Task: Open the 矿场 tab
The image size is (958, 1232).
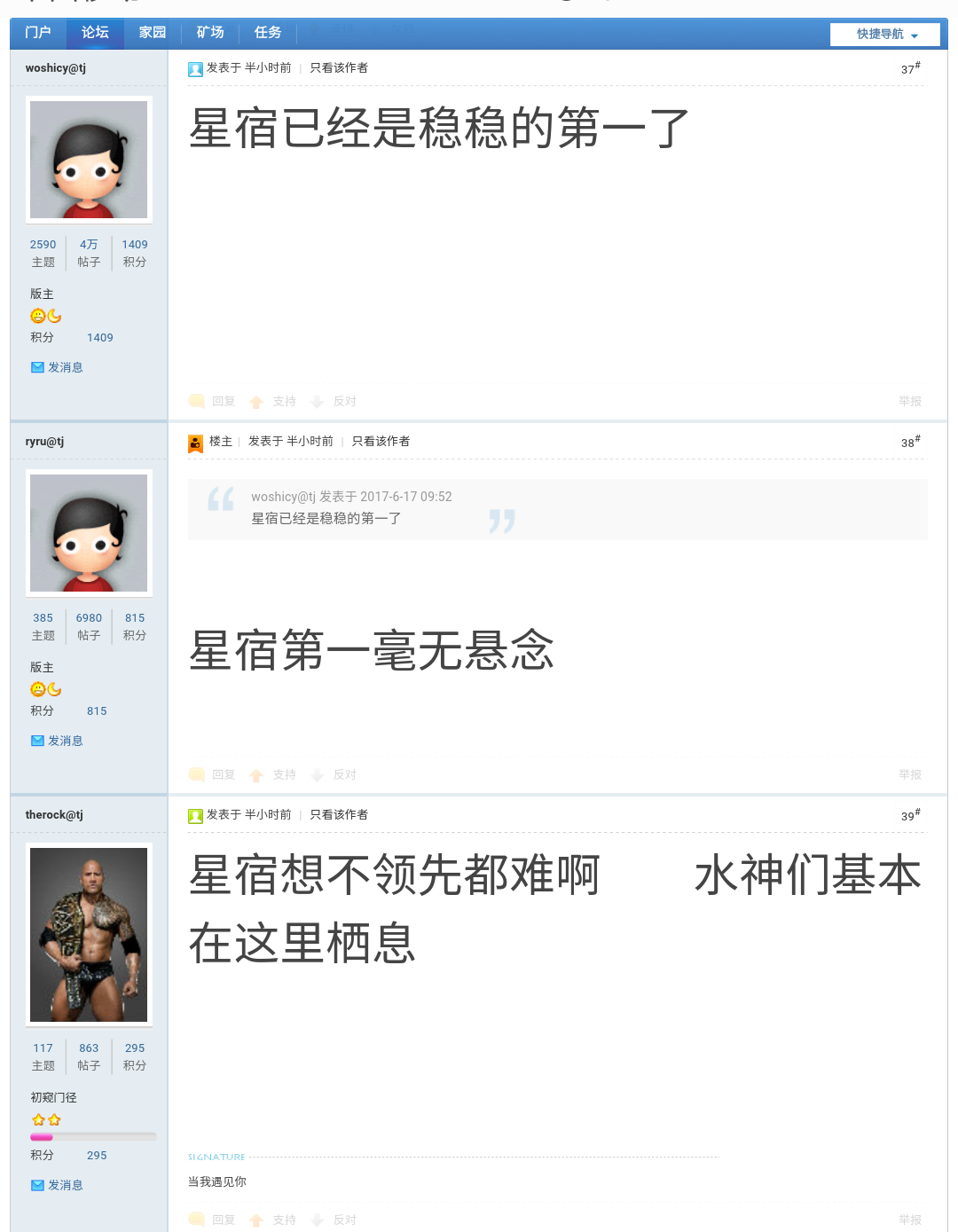Action: 210,33
